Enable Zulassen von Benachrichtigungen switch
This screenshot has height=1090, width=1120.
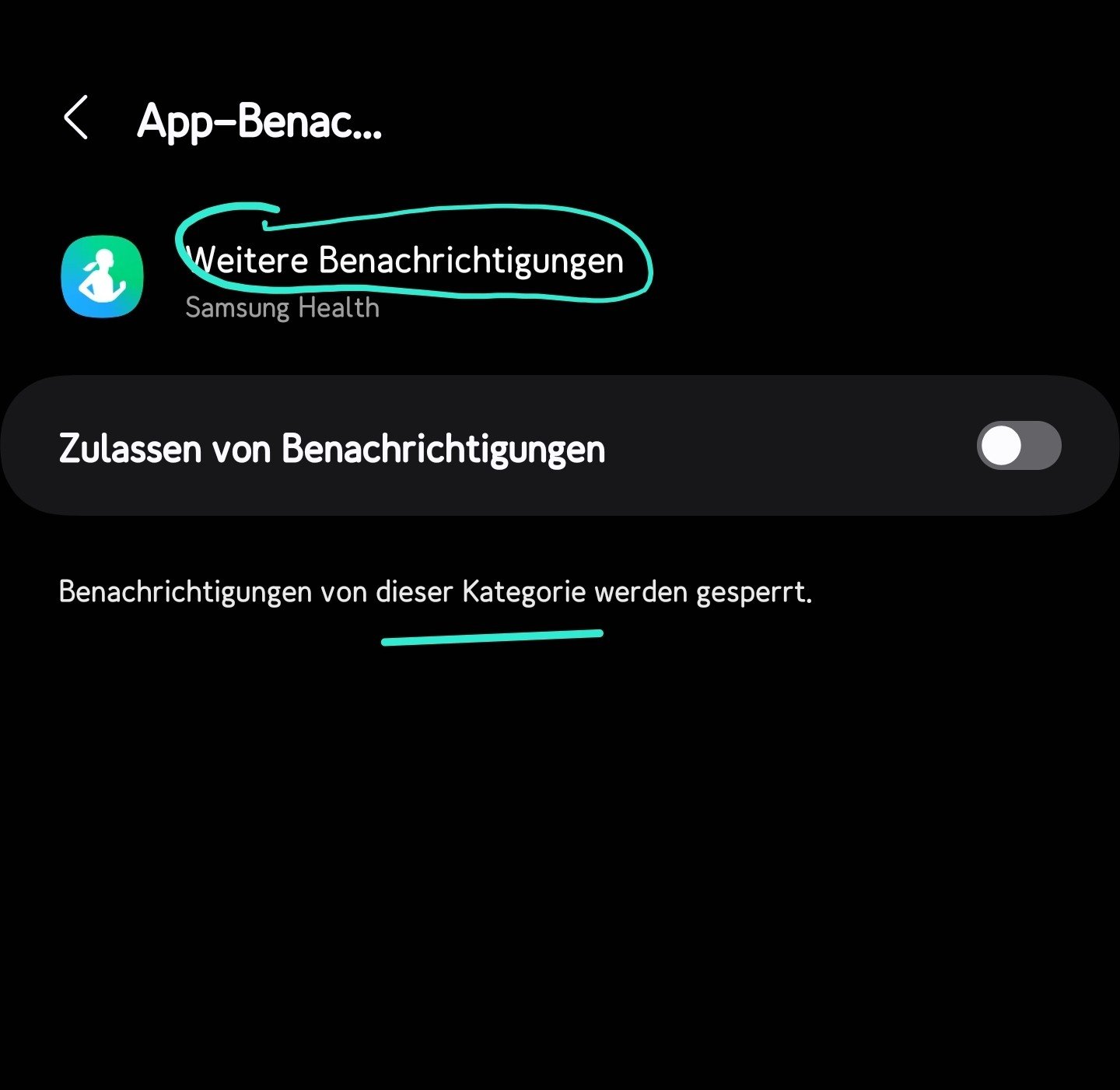1018,446
